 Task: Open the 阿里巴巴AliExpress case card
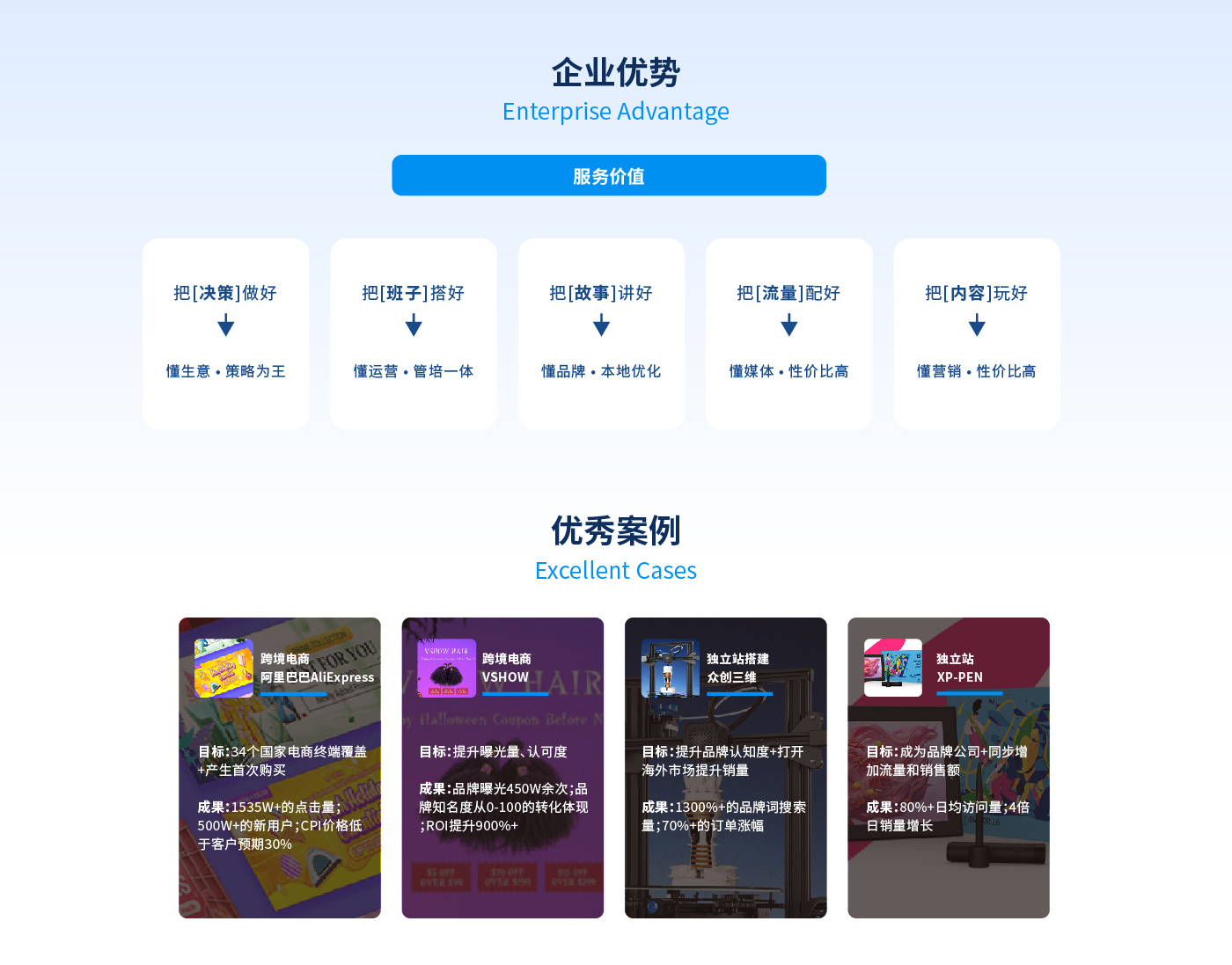click(x=280, y=767)
